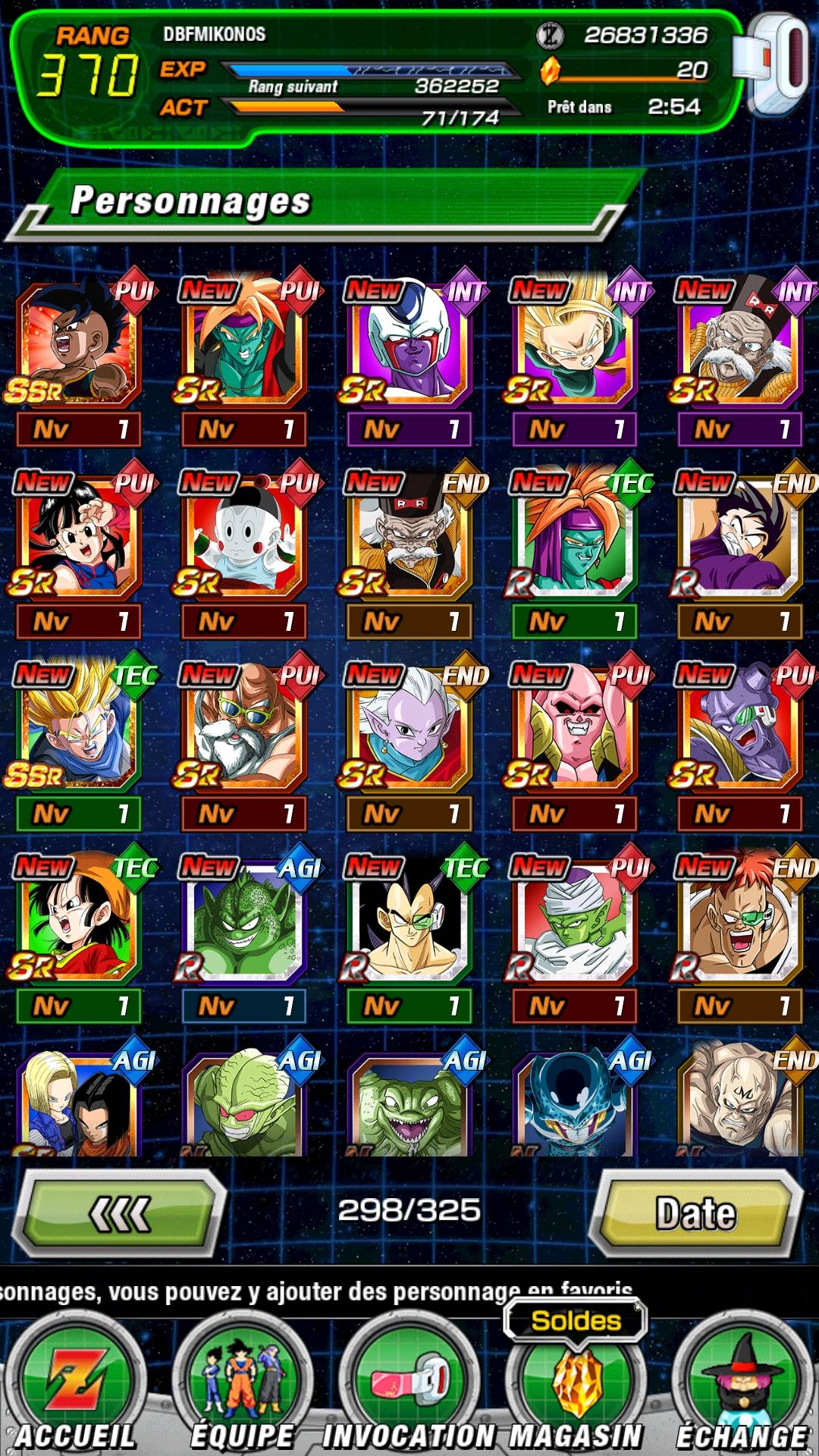
Task: Select the SSR TEC Super Saiyan card
Action: (80, 742)
